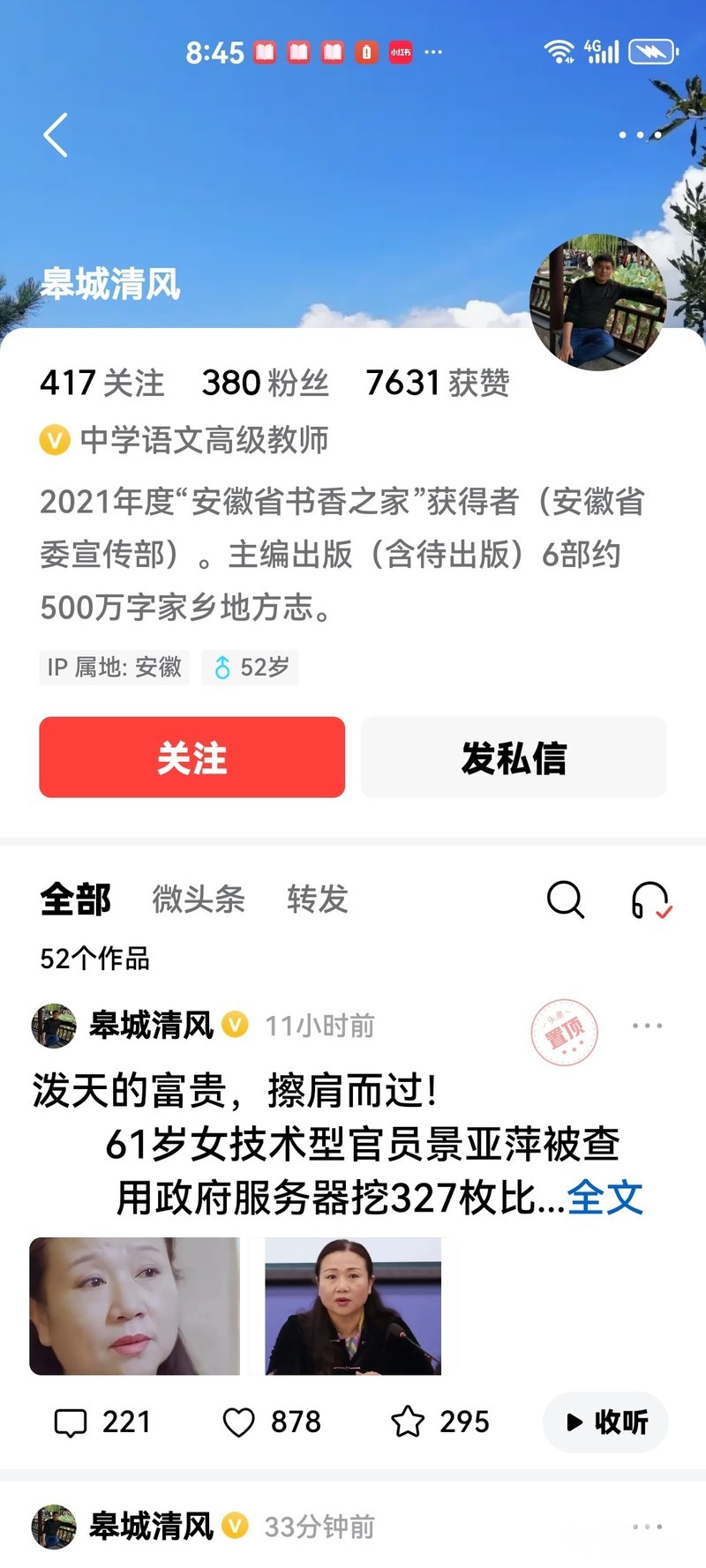This screenshot has width=706, height=1568.
Task: Open comments on the pinned post (221)
Action: 102,1422
